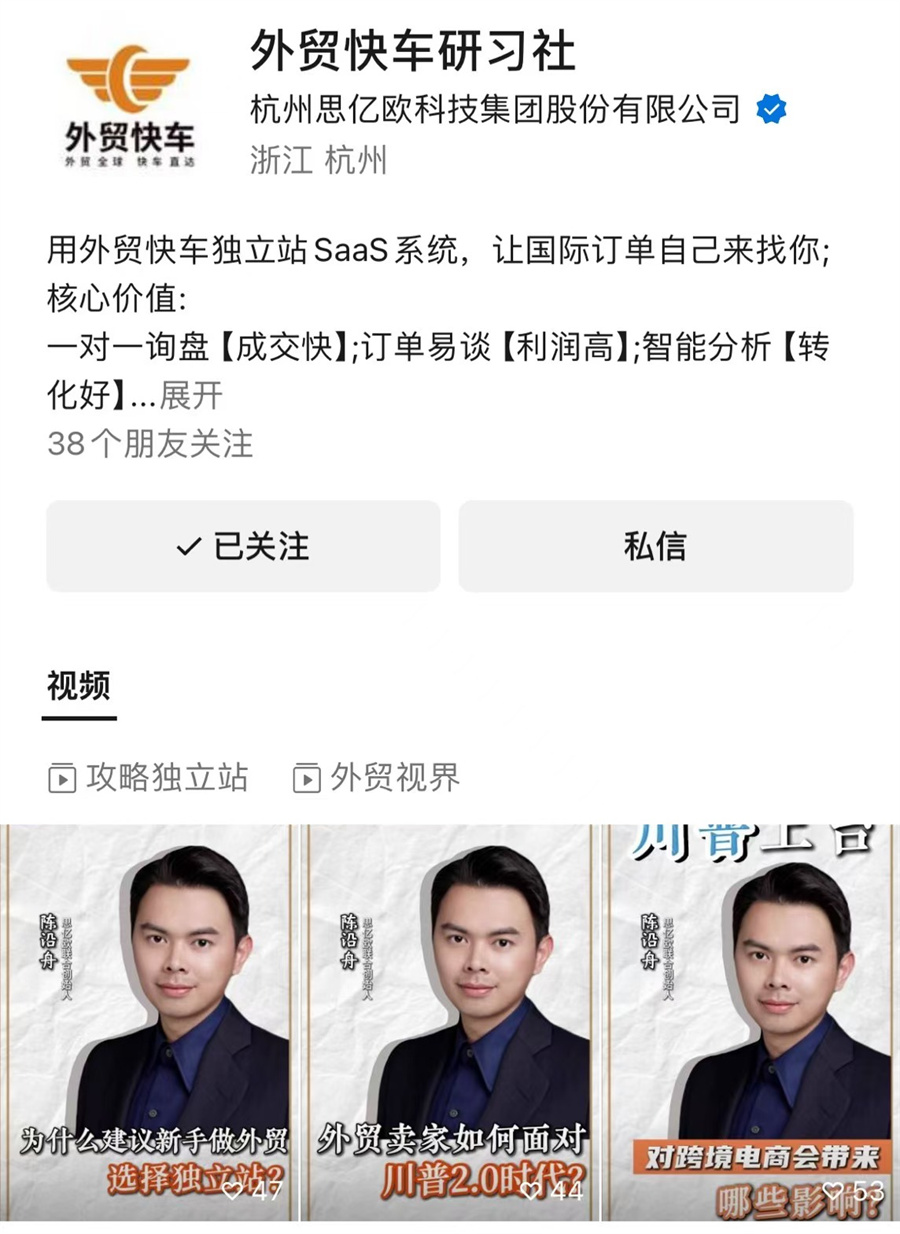Viewport: 900px width, 1234px height.
Task: Open the 川普上台对跨境电商会带来哪些影响 video
Action: click(750, 1020)
